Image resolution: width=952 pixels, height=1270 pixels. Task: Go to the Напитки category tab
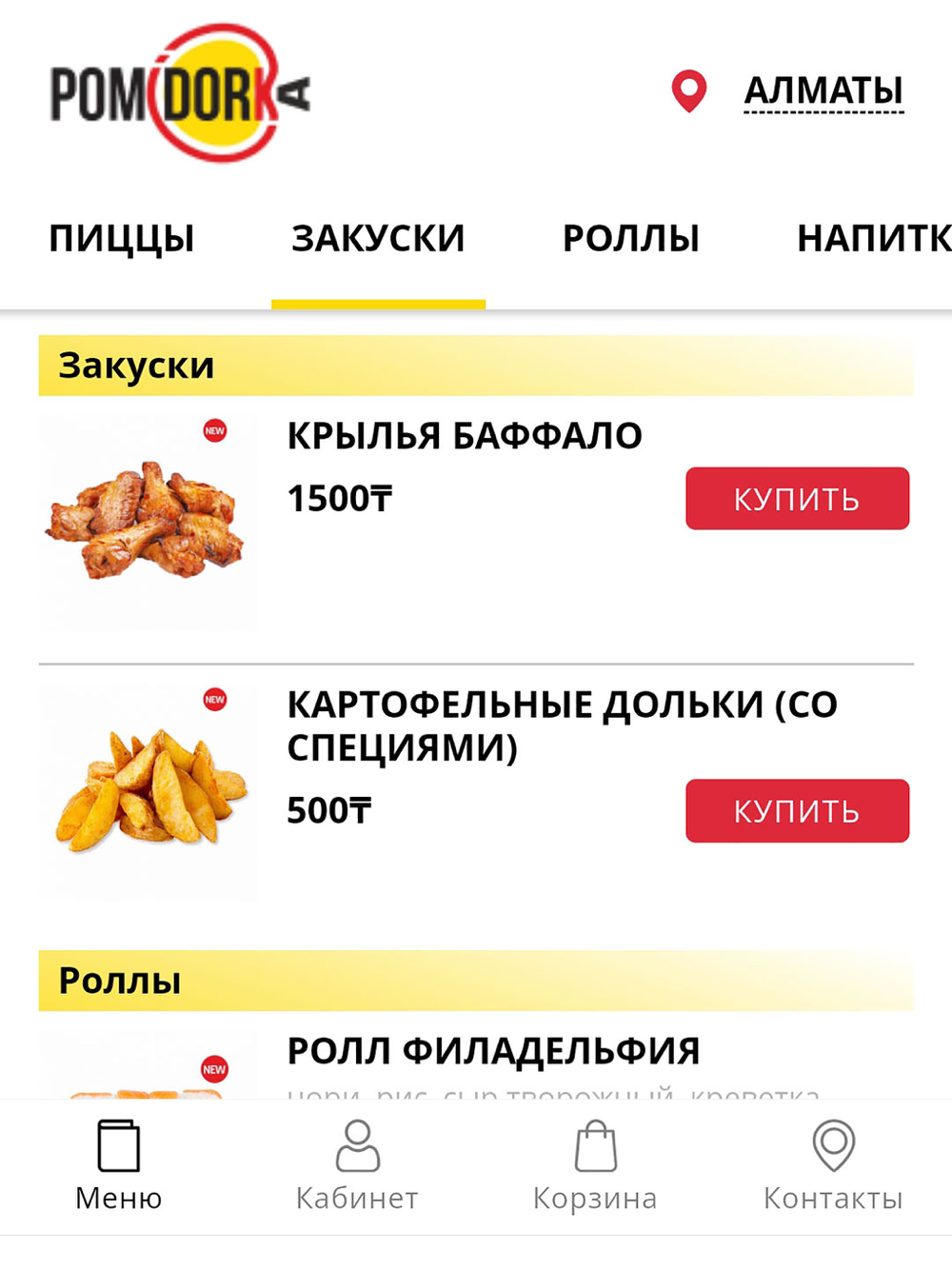pos(873,238)
